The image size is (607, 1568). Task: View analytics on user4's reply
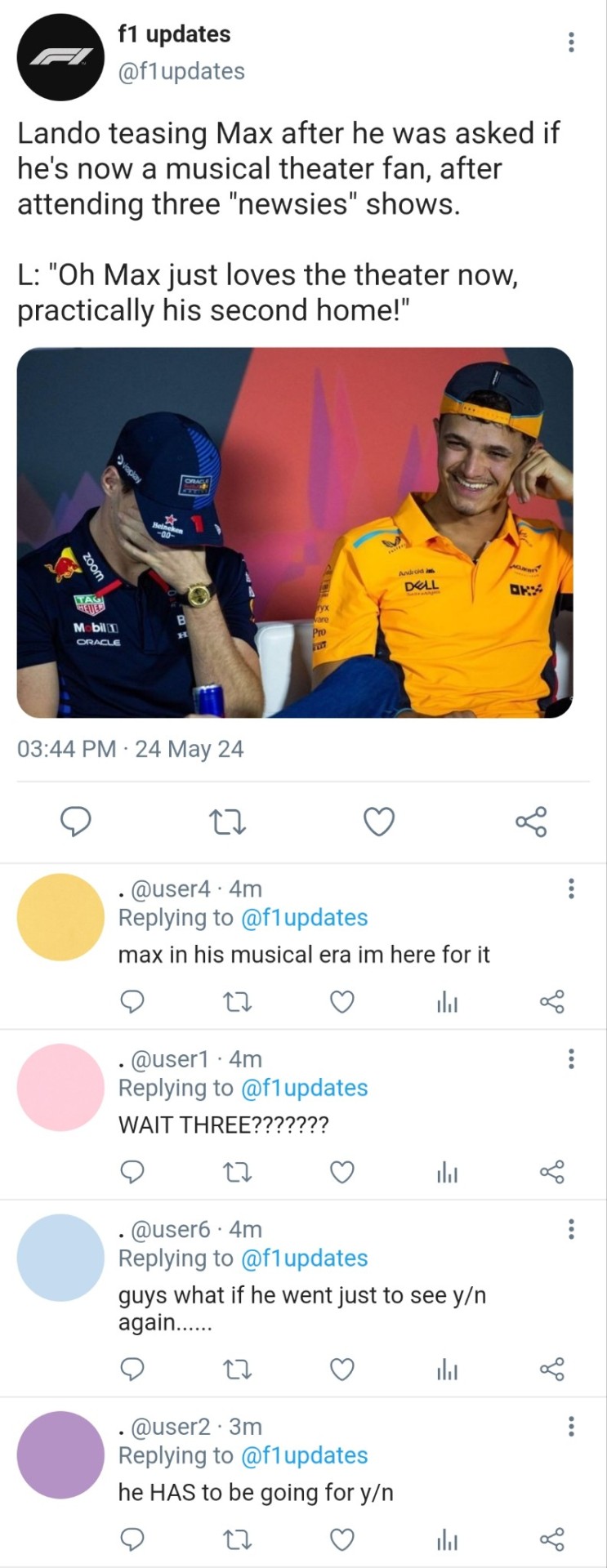(x=447, y=1002)
